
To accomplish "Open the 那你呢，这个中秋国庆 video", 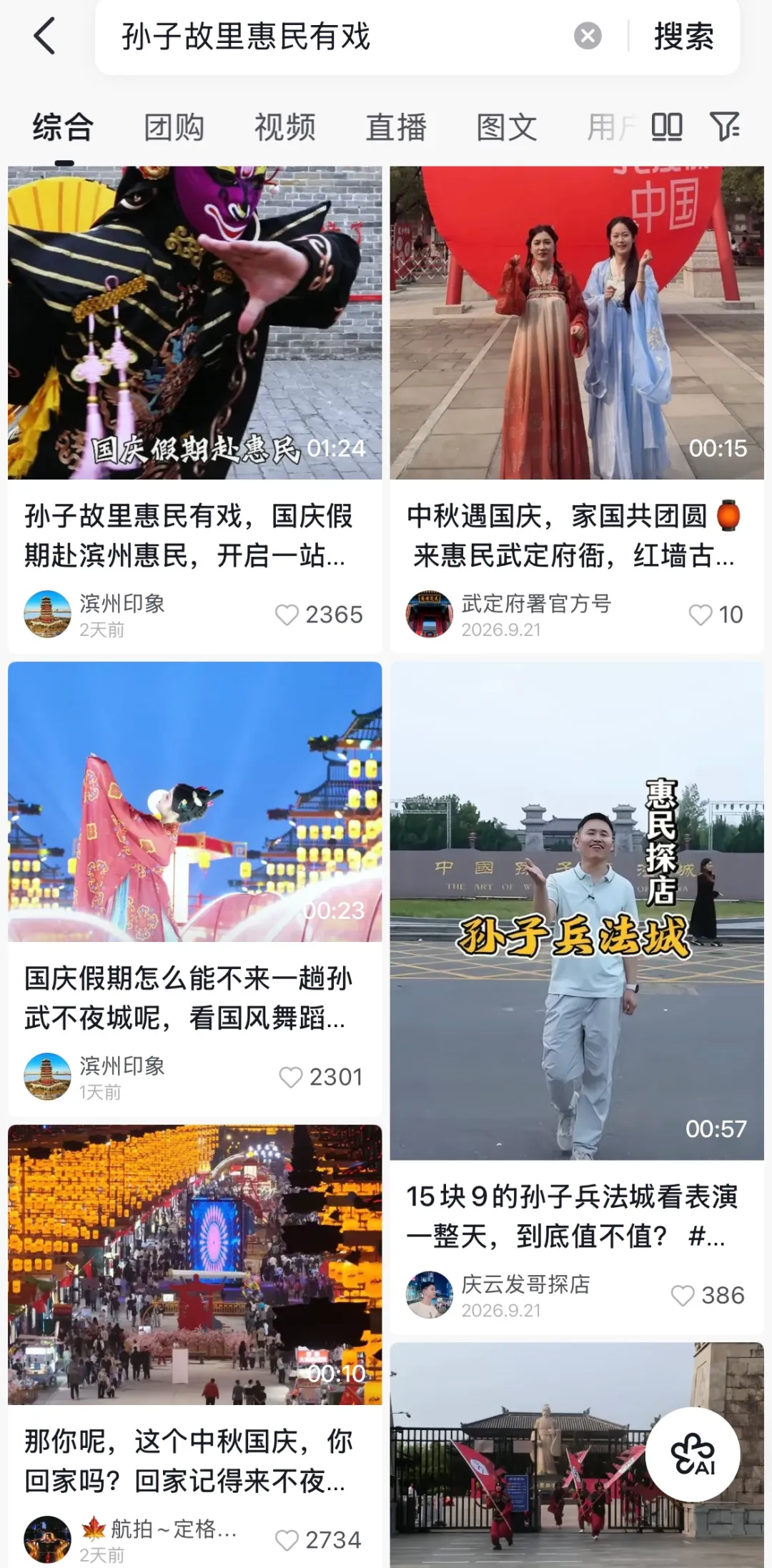I will click(195, 1264).
